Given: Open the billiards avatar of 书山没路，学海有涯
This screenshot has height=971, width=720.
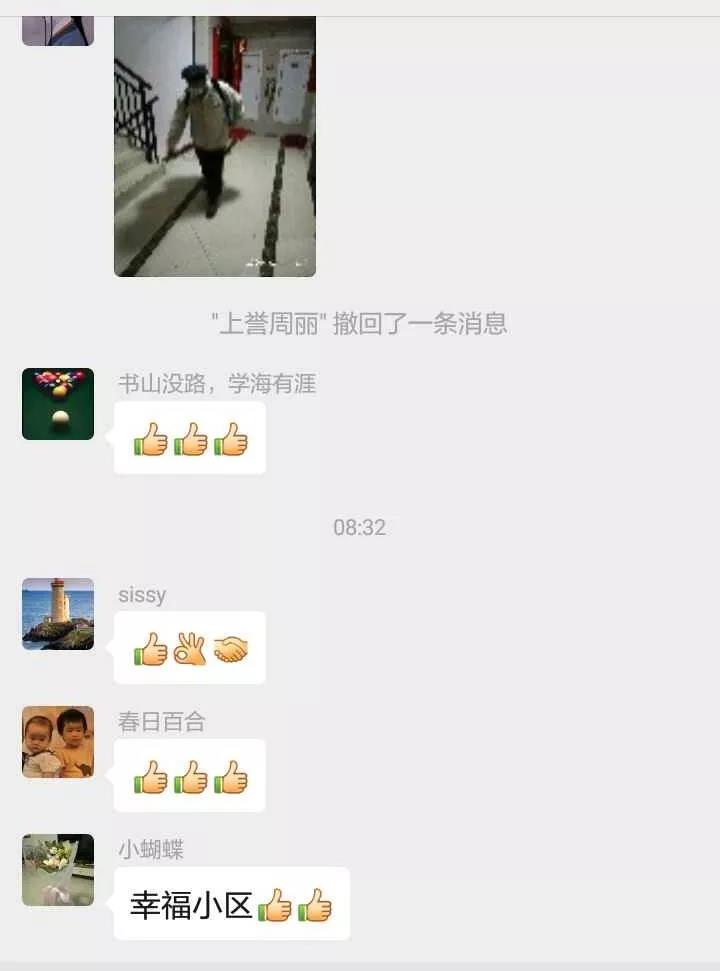Looking at the screenshot, I should [58, 404].
